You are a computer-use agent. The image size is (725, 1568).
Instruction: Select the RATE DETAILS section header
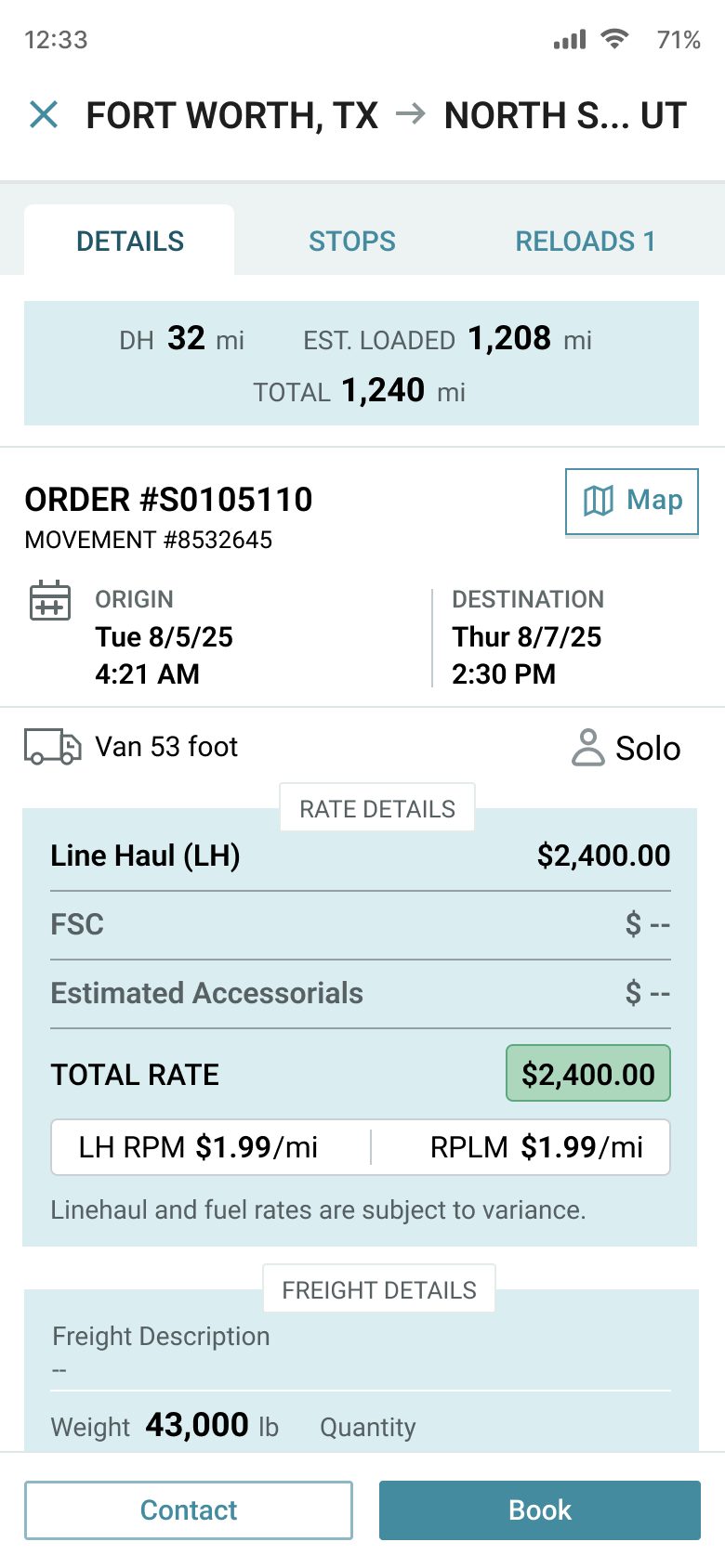coord(376,808)
